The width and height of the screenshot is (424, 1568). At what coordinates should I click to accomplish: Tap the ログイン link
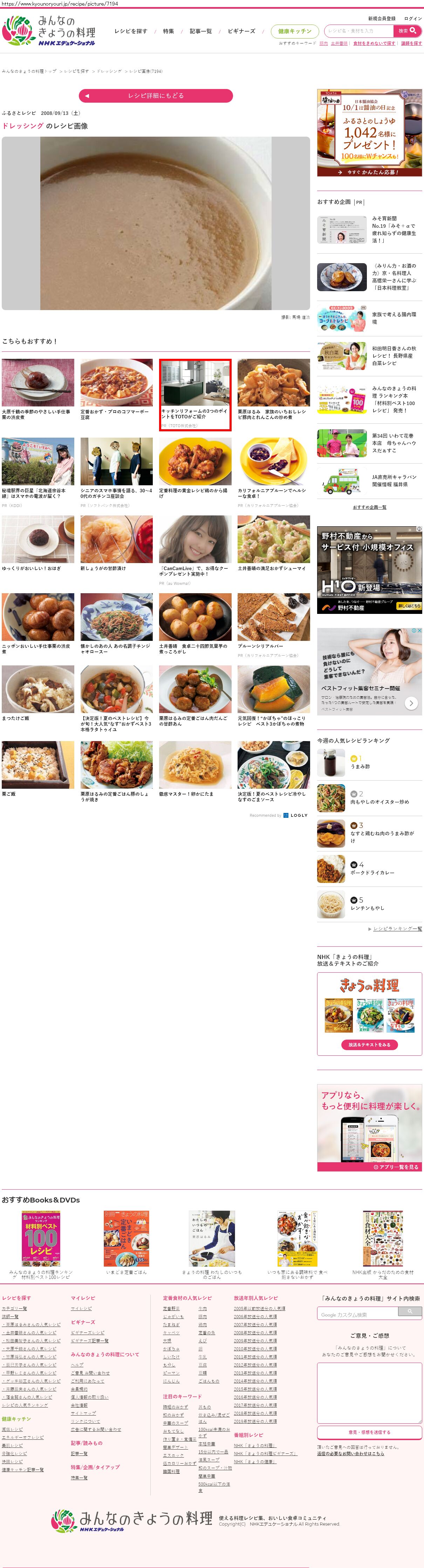click(412, 19)
